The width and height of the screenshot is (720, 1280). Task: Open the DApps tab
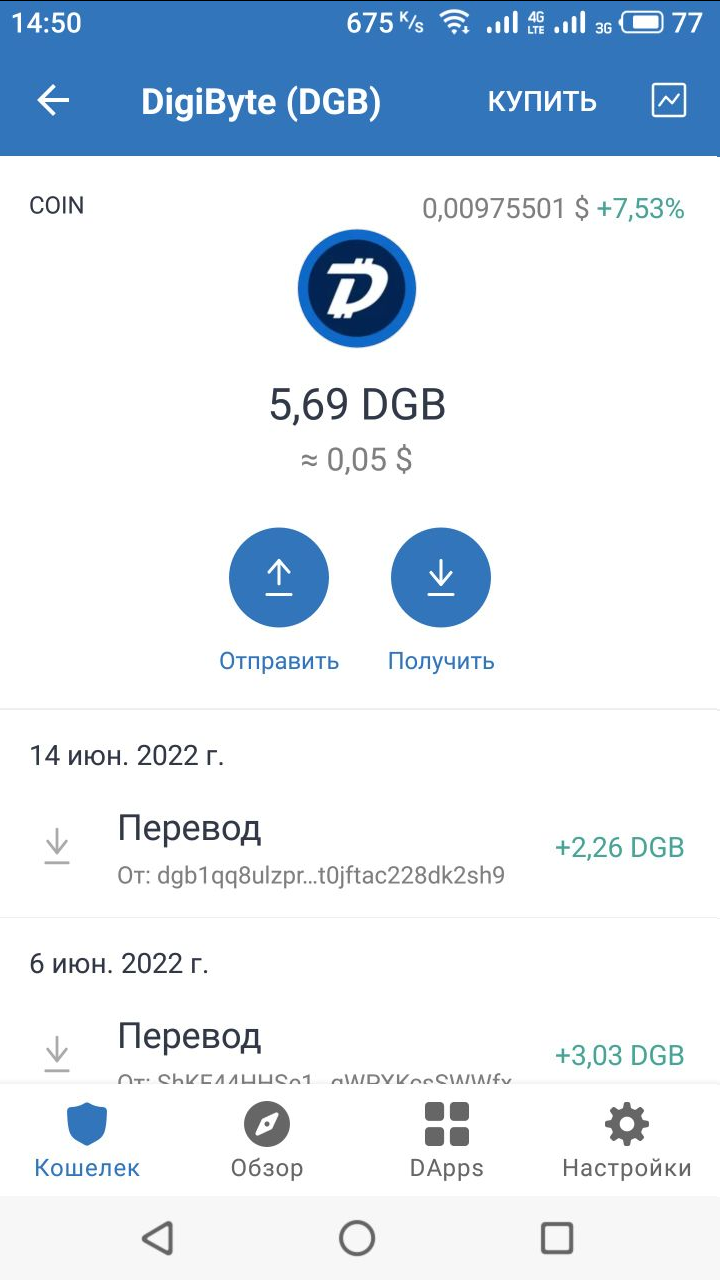(x=447, y=1141)
